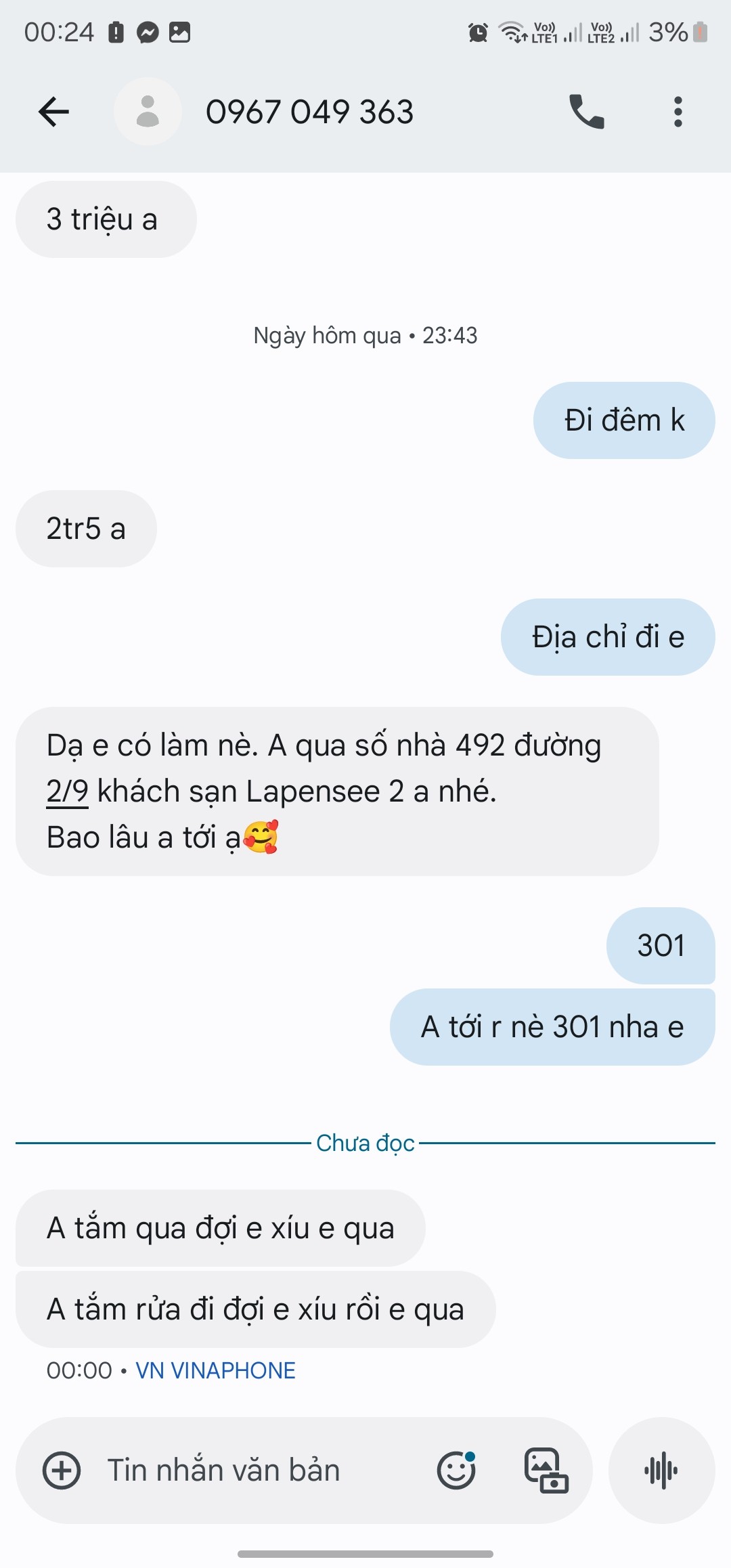Open contact avatar details
Image resolution: width=731 pixels, height=1568 pixels.
tap(148, 112)
